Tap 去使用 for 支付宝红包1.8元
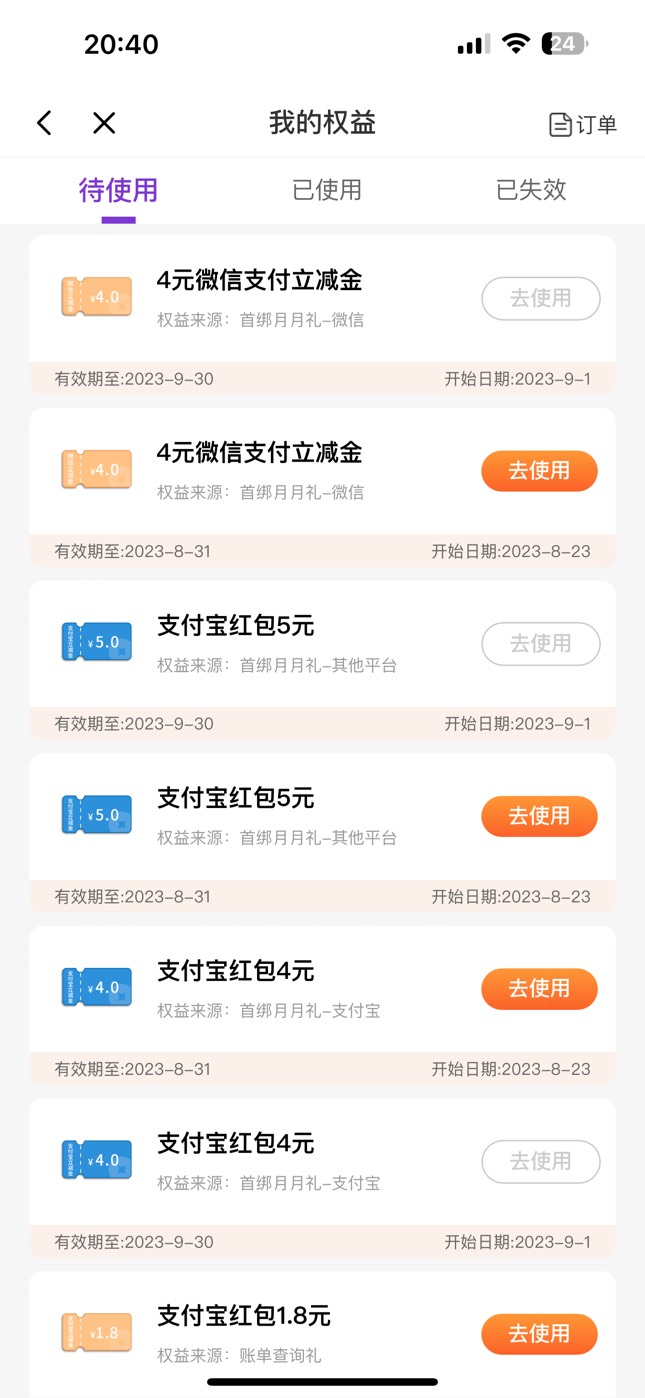The image size is (645, 1398). (540, 1334)
